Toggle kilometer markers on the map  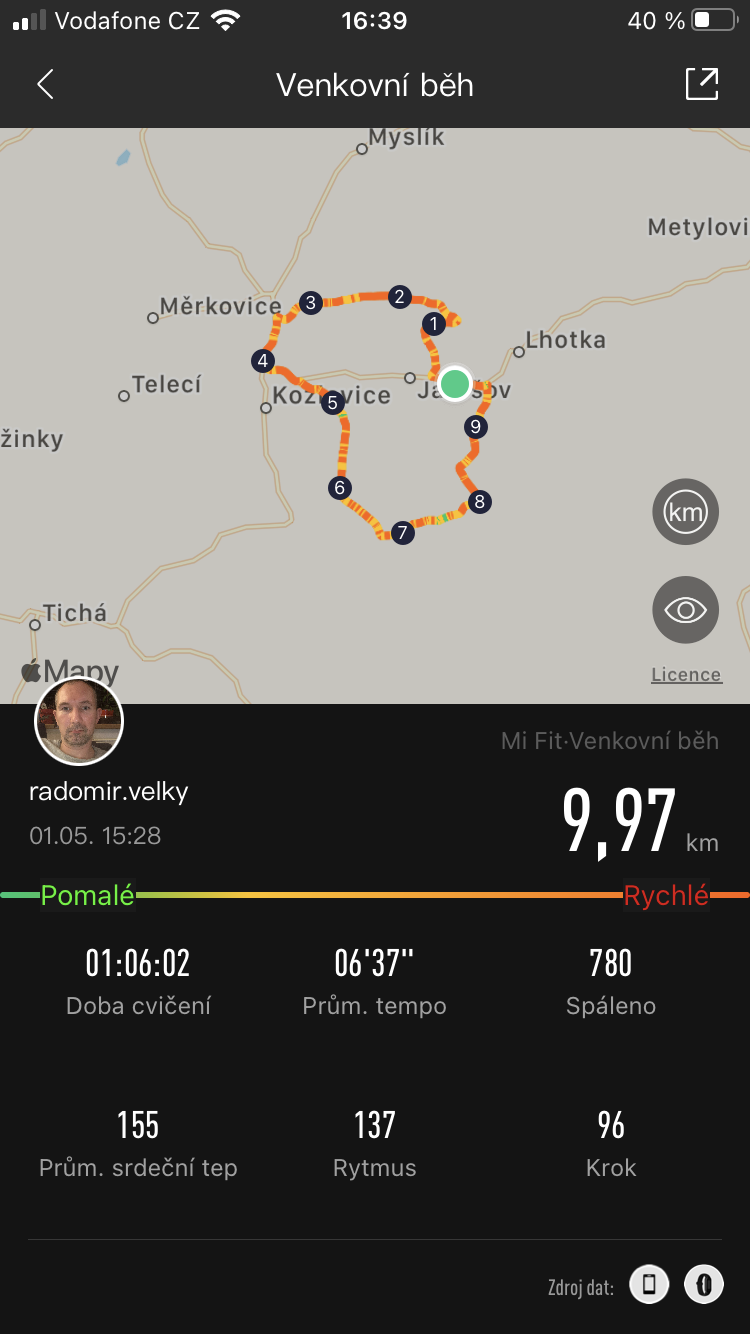[x=686, y=512]
